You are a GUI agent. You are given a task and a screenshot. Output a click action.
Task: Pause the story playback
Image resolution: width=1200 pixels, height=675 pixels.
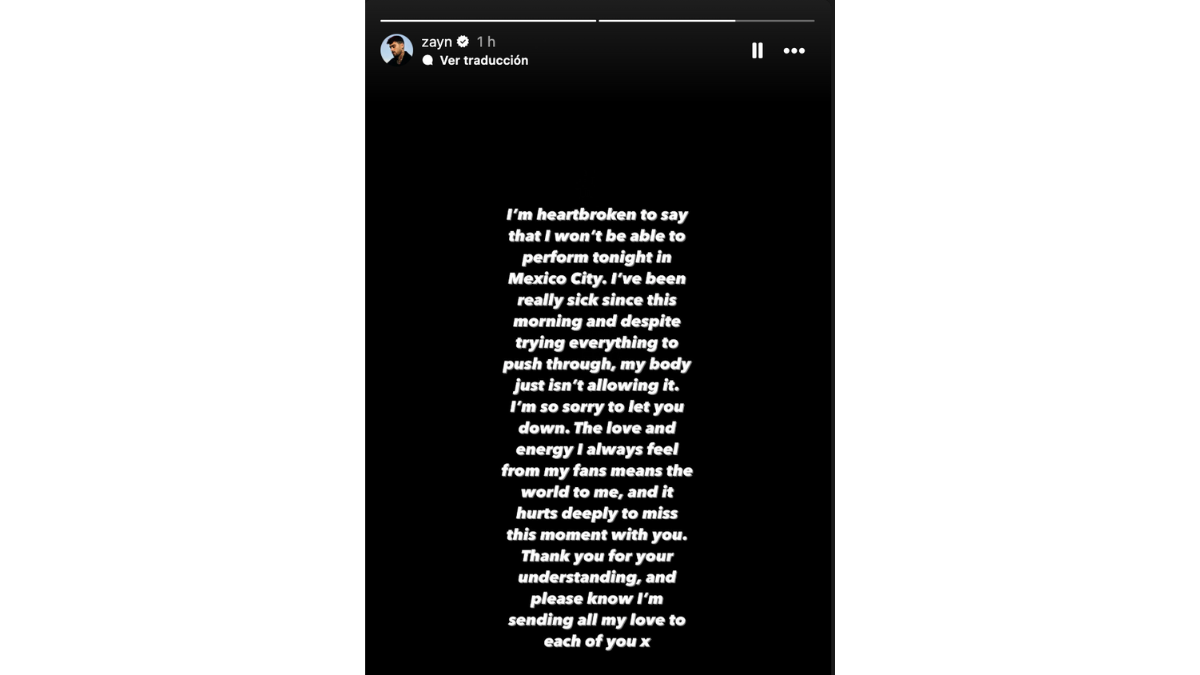click(757, 51)
